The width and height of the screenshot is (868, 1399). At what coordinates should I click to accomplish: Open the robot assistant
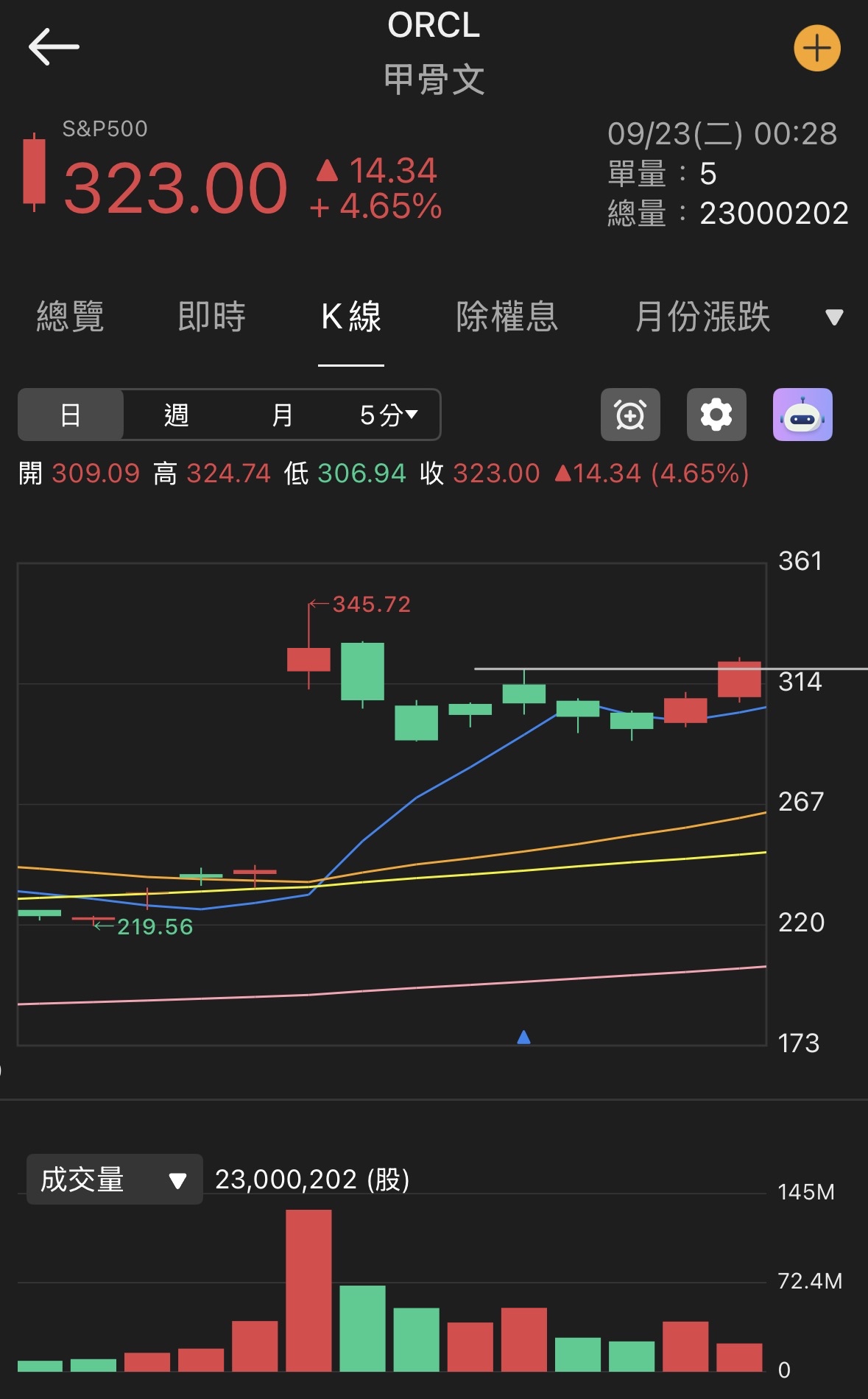pos(802,415)
